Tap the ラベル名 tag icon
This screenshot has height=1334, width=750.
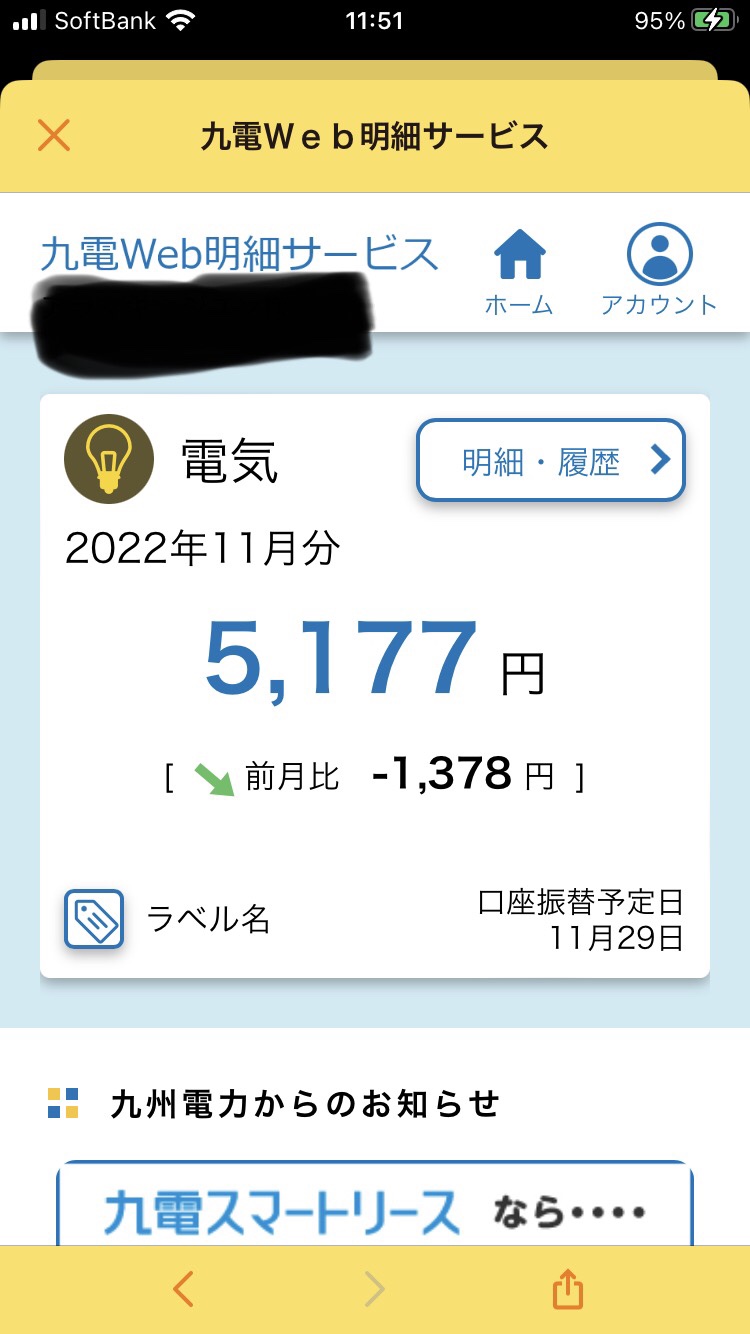(x=94, y=918)
